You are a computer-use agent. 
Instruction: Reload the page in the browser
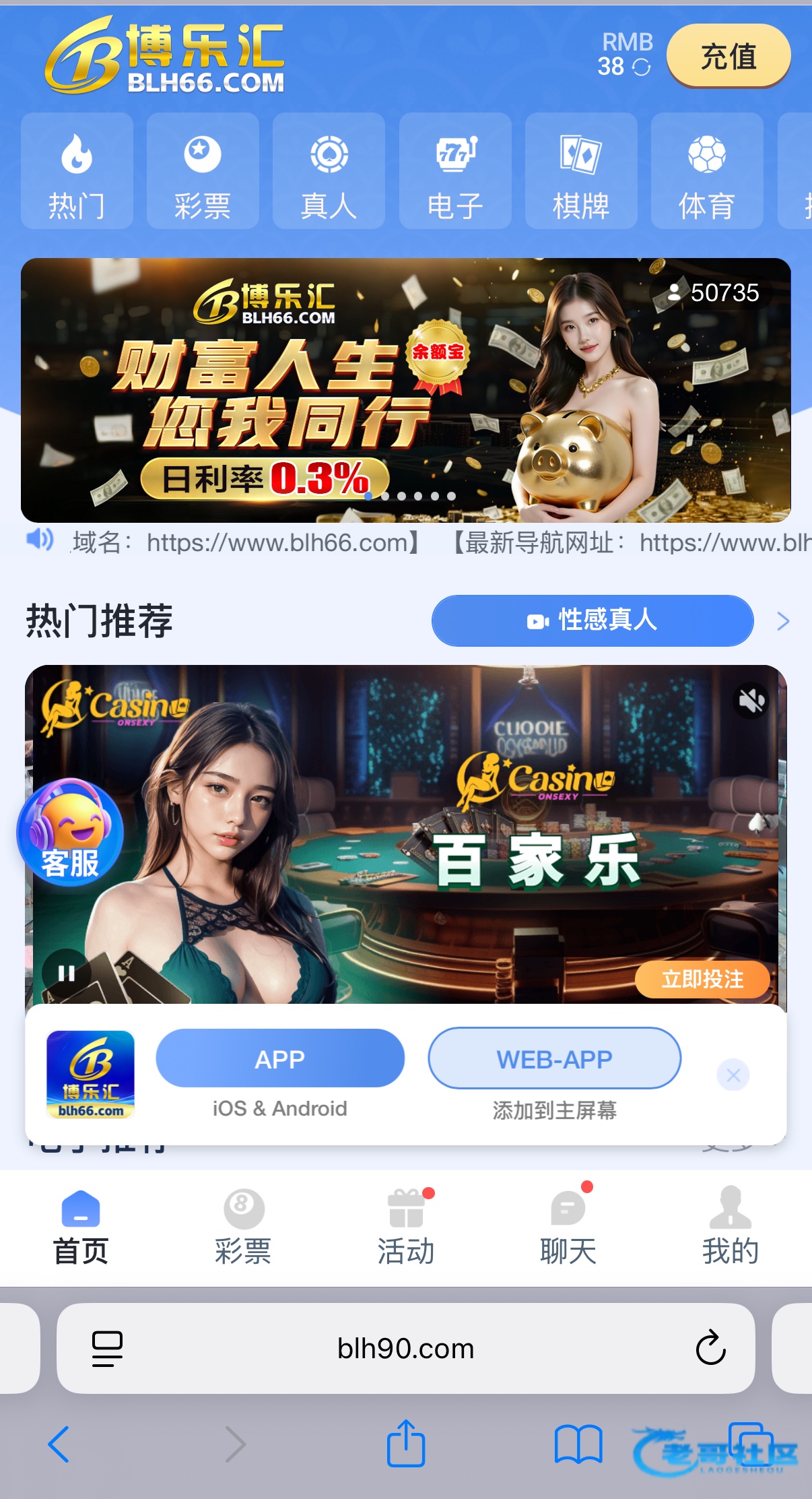pos(710,1348)
